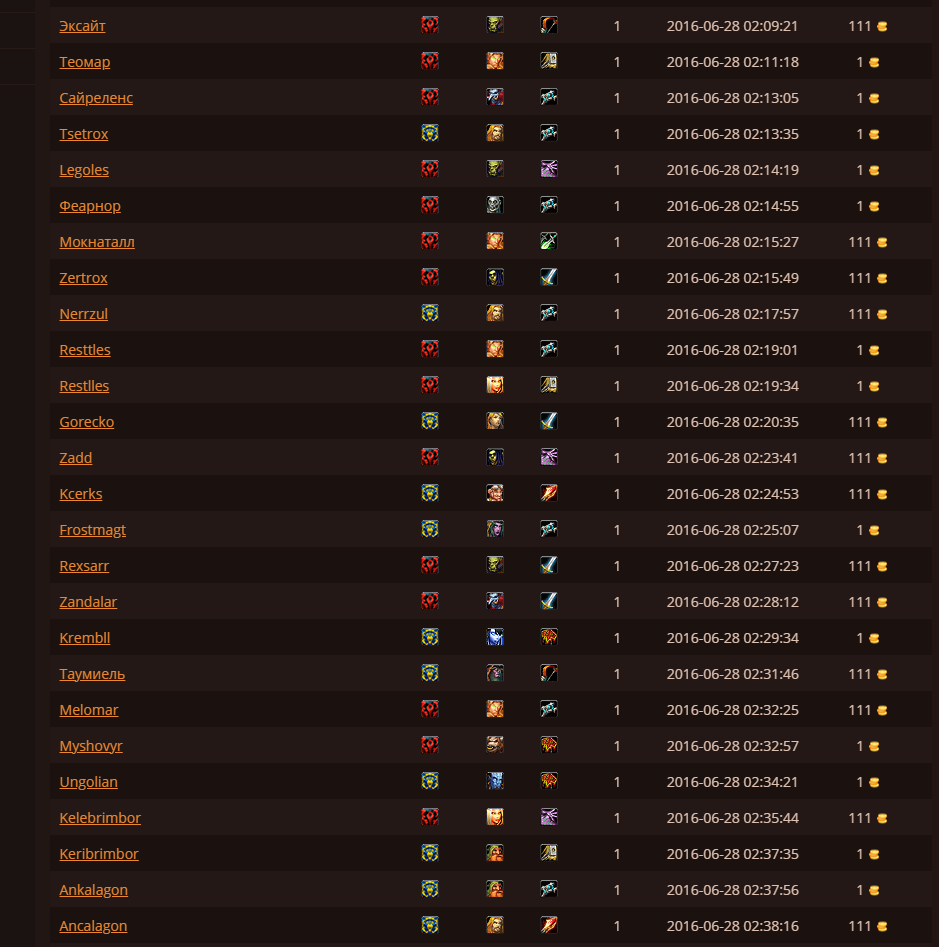The height and width of the screenshot is (947, 939).
Task: Open the Restlles player link
Action: (84, 386)
